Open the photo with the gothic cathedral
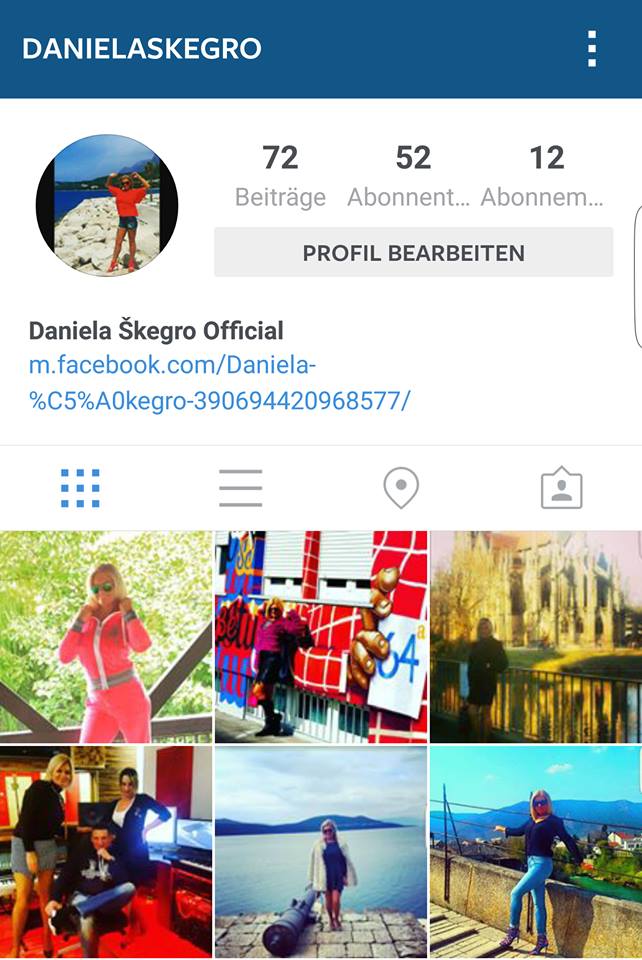 pyautogui.click(x=536, y=636)
